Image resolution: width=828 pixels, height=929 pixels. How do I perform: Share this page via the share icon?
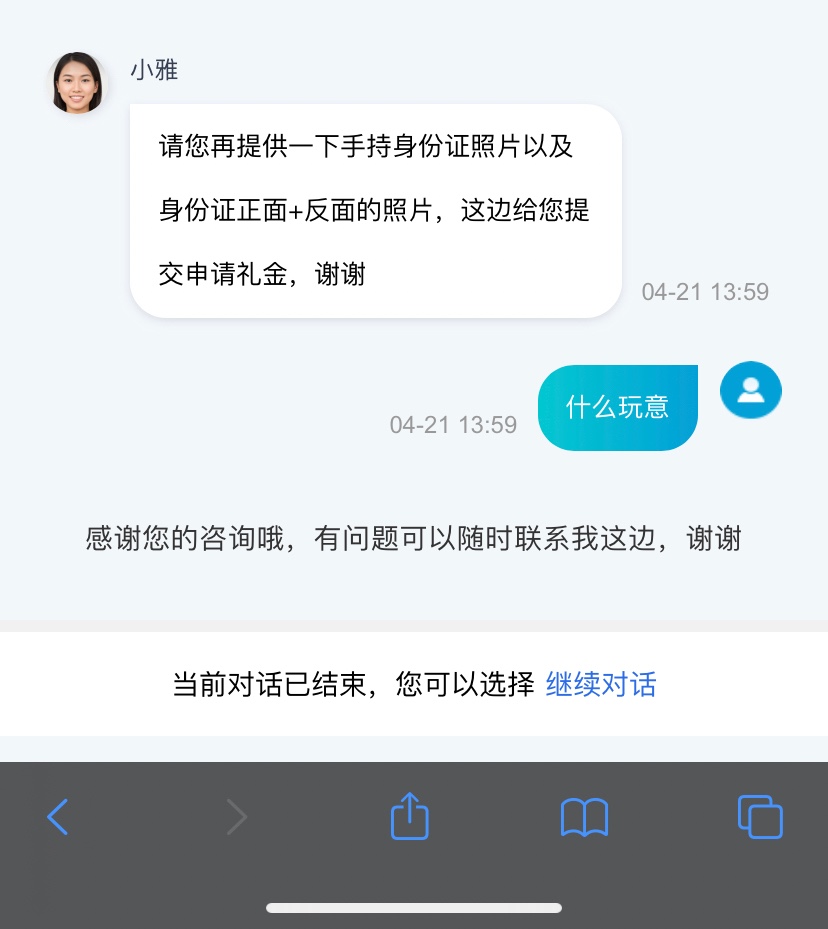tap(409, 816)
